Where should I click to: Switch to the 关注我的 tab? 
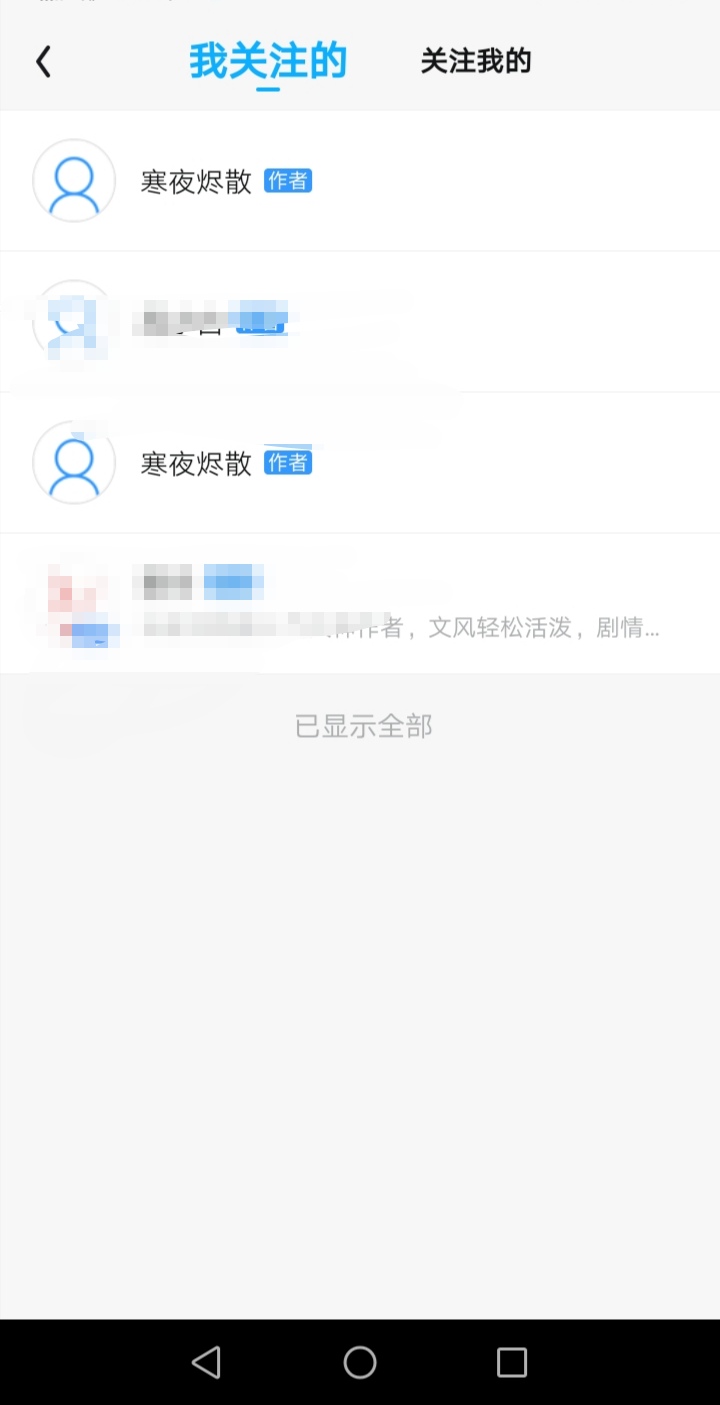point(475,62)
